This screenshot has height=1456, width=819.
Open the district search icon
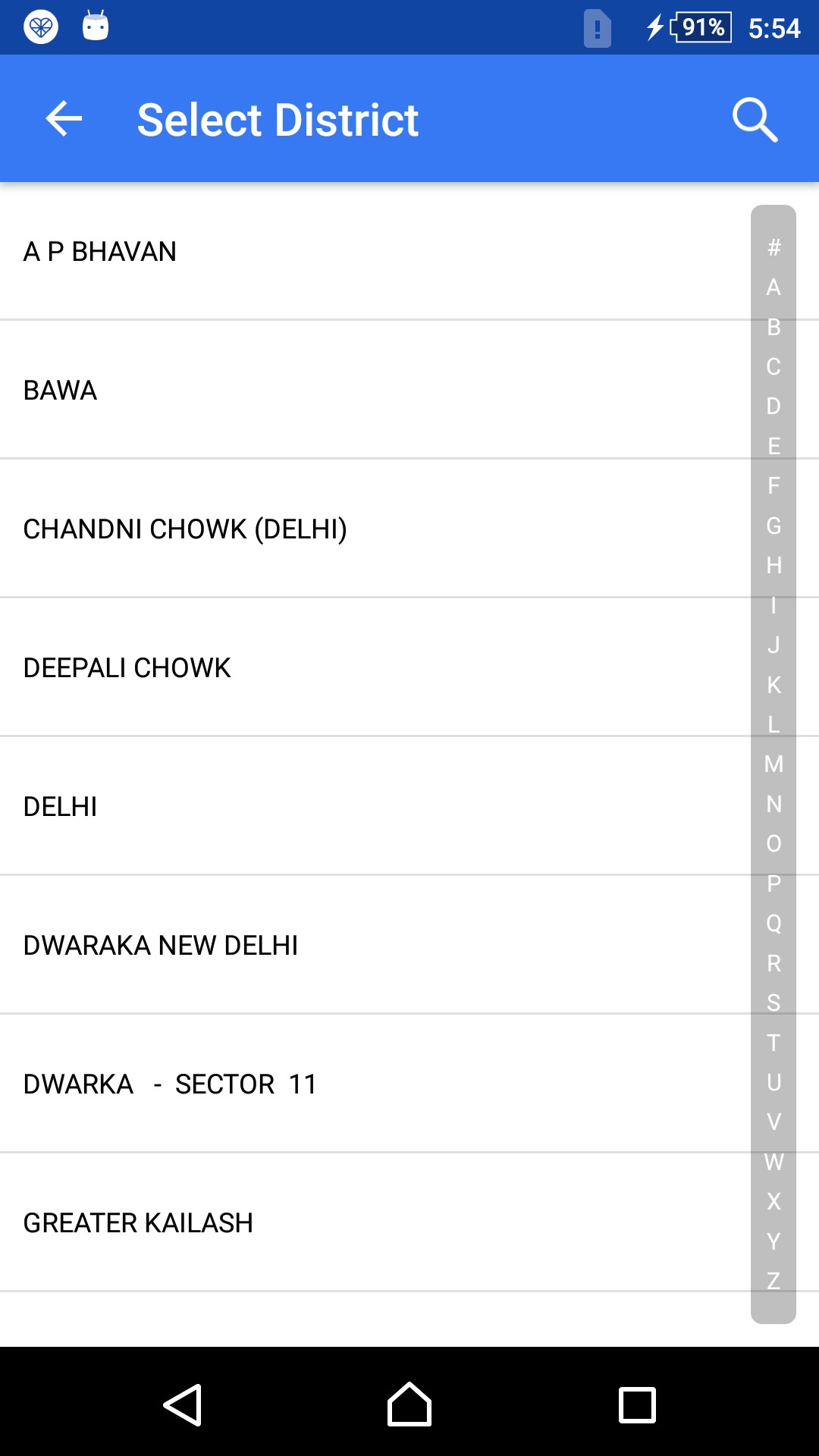755,119
